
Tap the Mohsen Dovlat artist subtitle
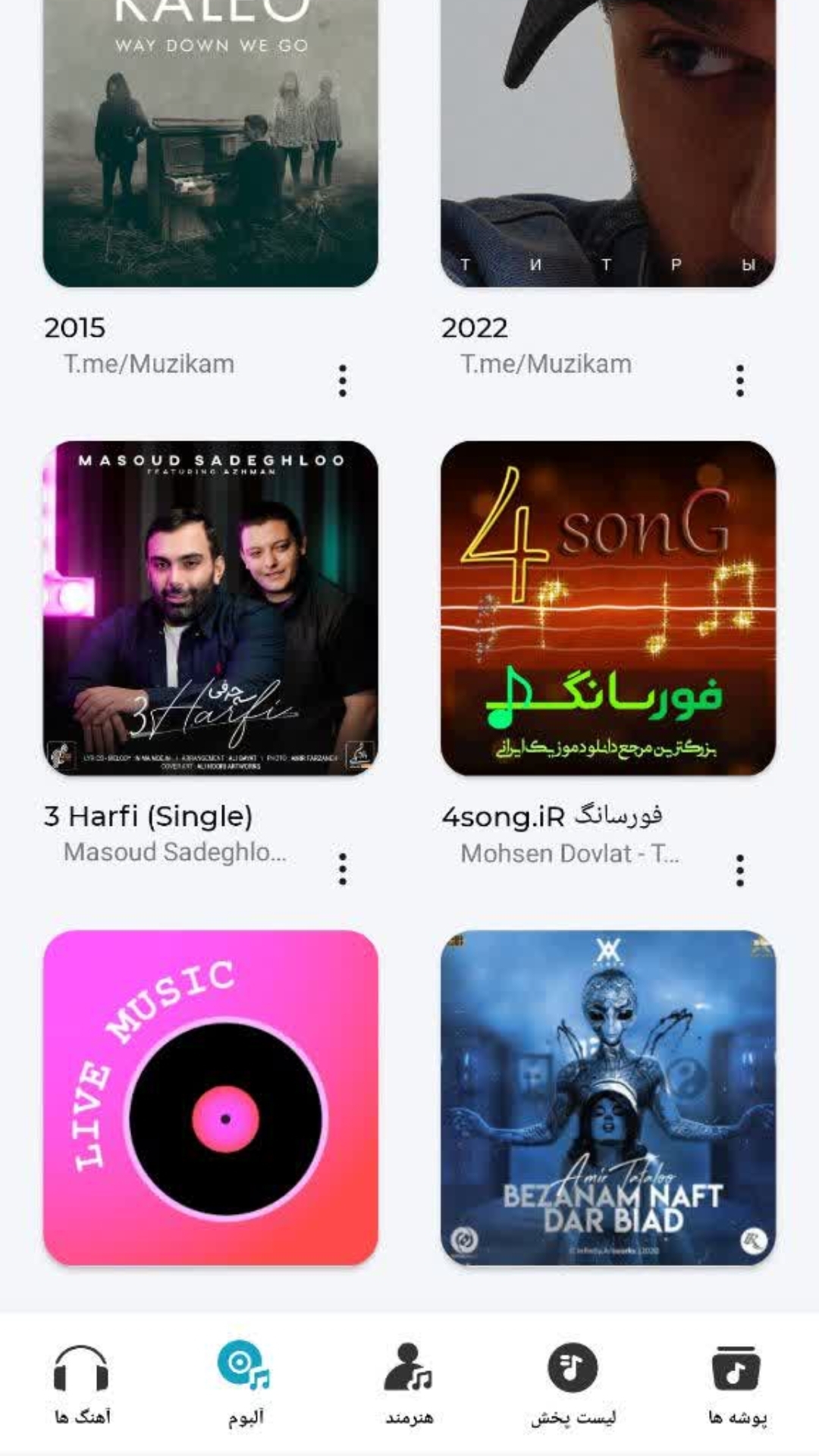pos(570,855)
